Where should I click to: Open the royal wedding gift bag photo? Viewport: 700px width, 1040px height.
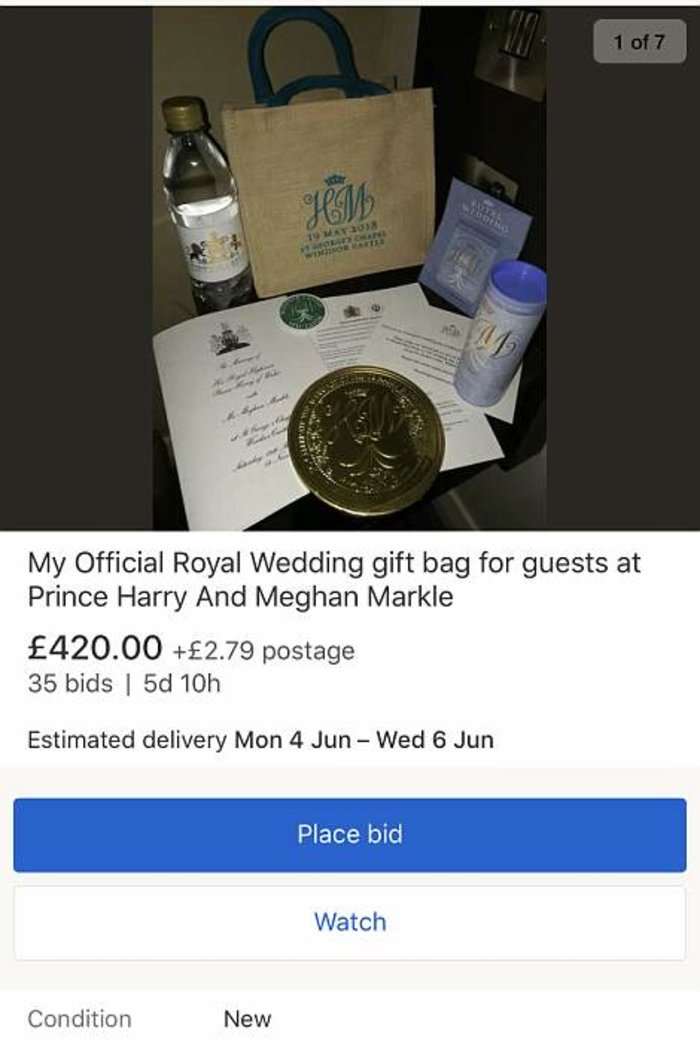[349, 268]
